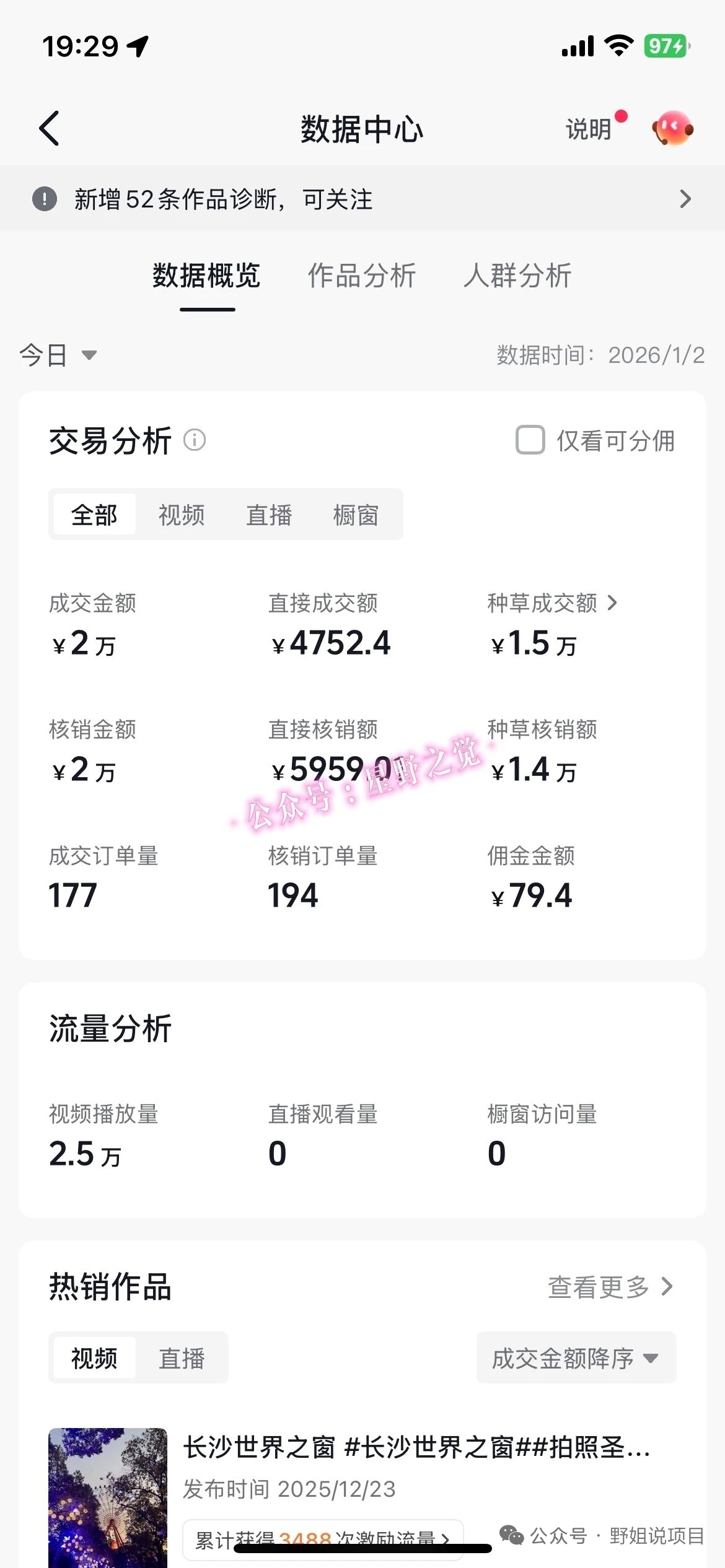This screenshot has width=725, height=1568.
Task: Tap the Wi-Fi icon in the status bar
Action: (617, 46)
